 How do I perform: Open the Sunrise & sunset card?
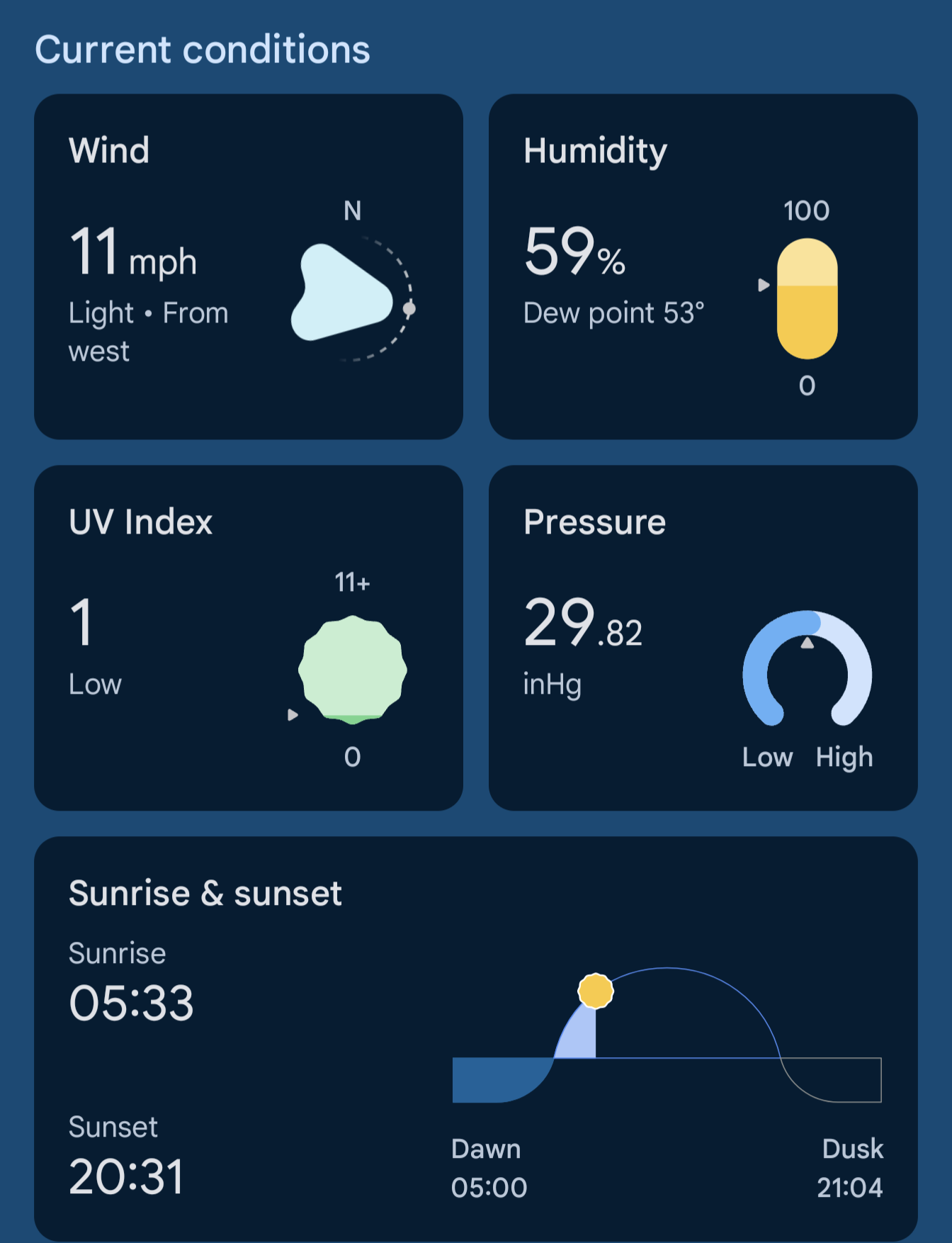(x=475, y=1038)
